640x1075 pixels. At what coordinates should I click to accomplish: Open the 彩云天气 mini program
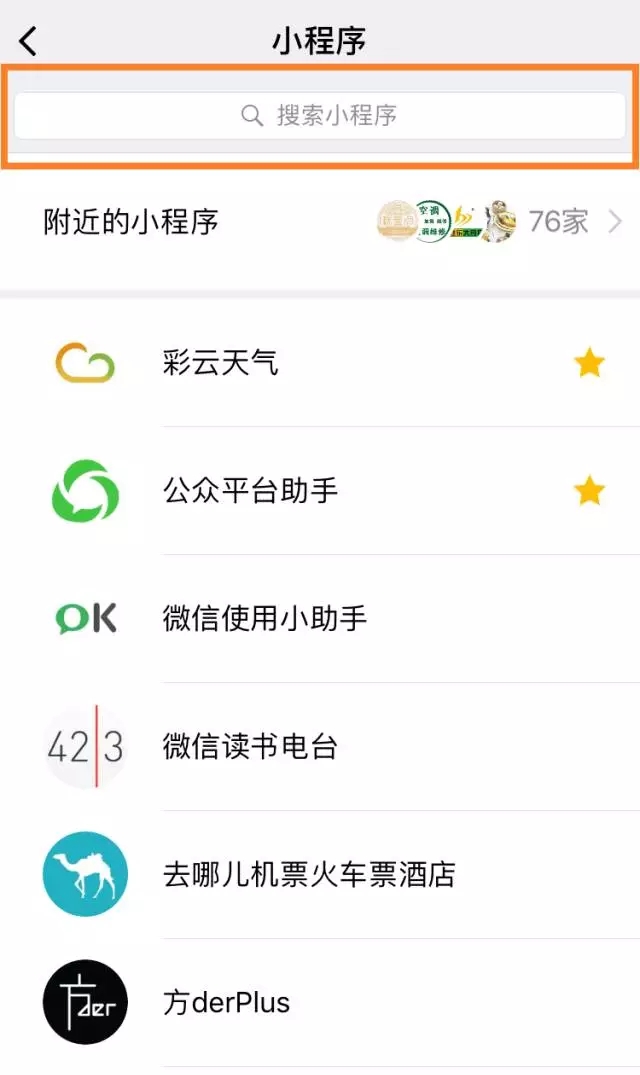[x=320, y=363]
